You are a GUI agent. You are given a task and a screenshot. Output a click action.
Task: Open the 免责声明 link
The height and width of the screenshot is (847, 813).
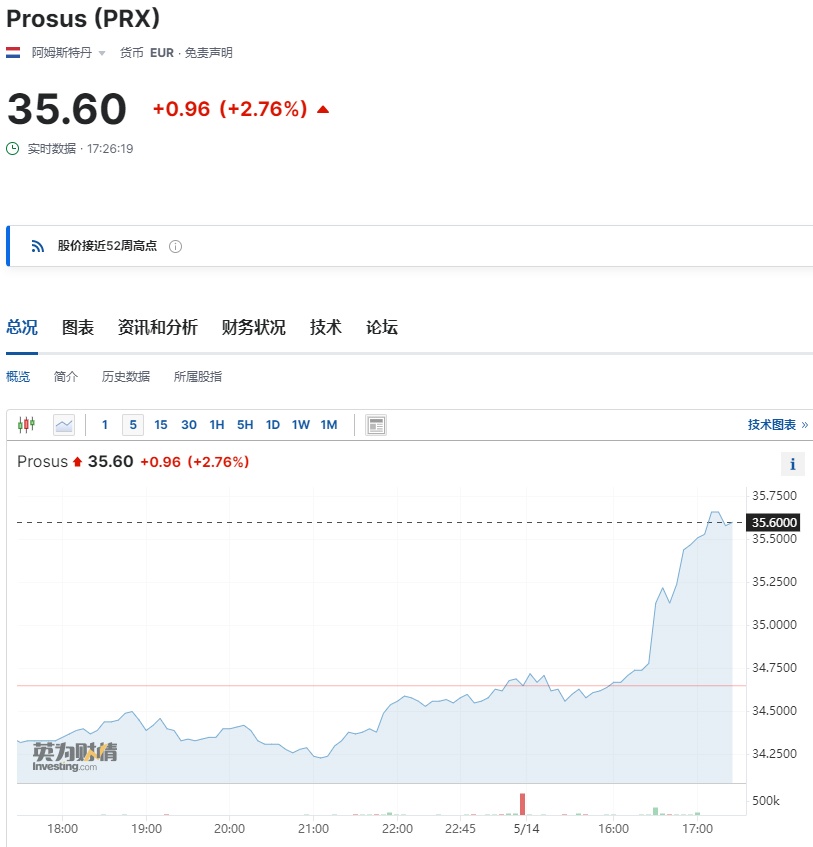208,53
